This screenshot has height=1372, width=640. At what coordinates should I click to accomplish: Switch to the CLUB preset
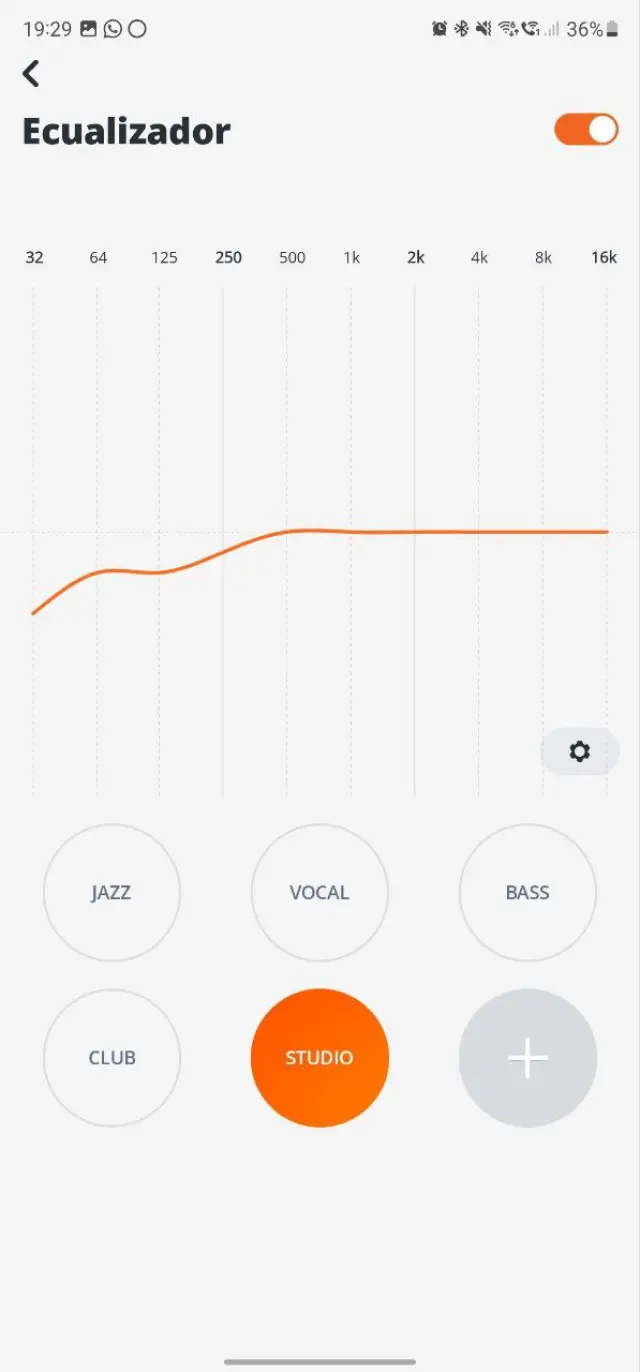(112, 1057)
